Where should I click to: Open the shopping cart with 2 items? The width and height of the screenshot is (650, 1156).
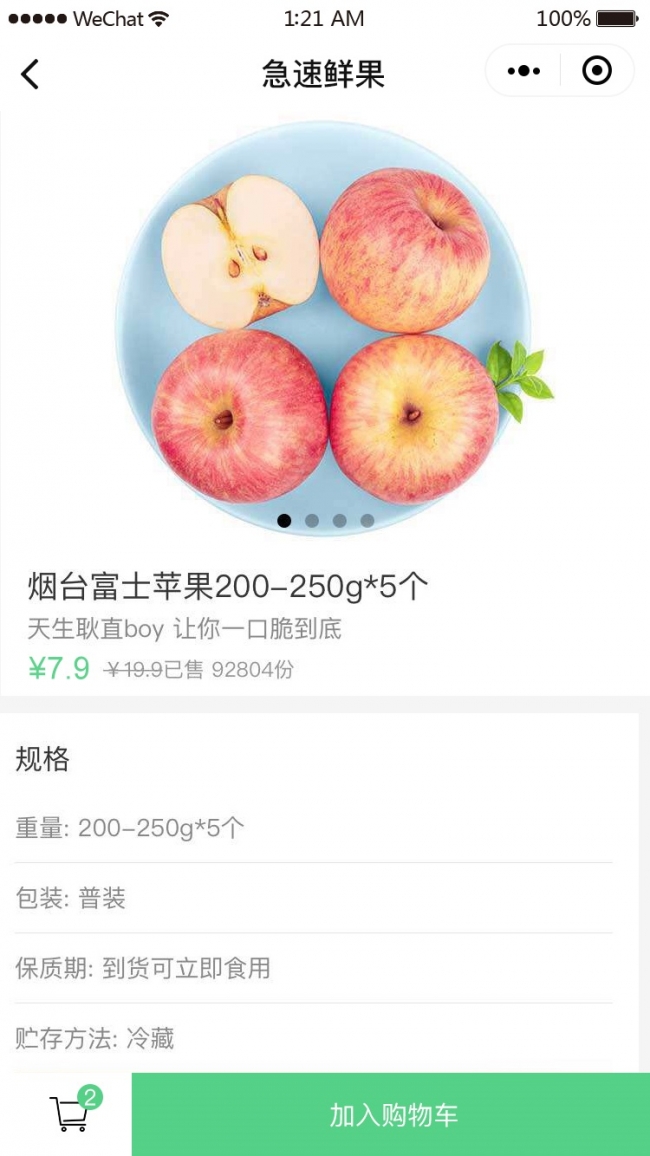point(70,1113)
